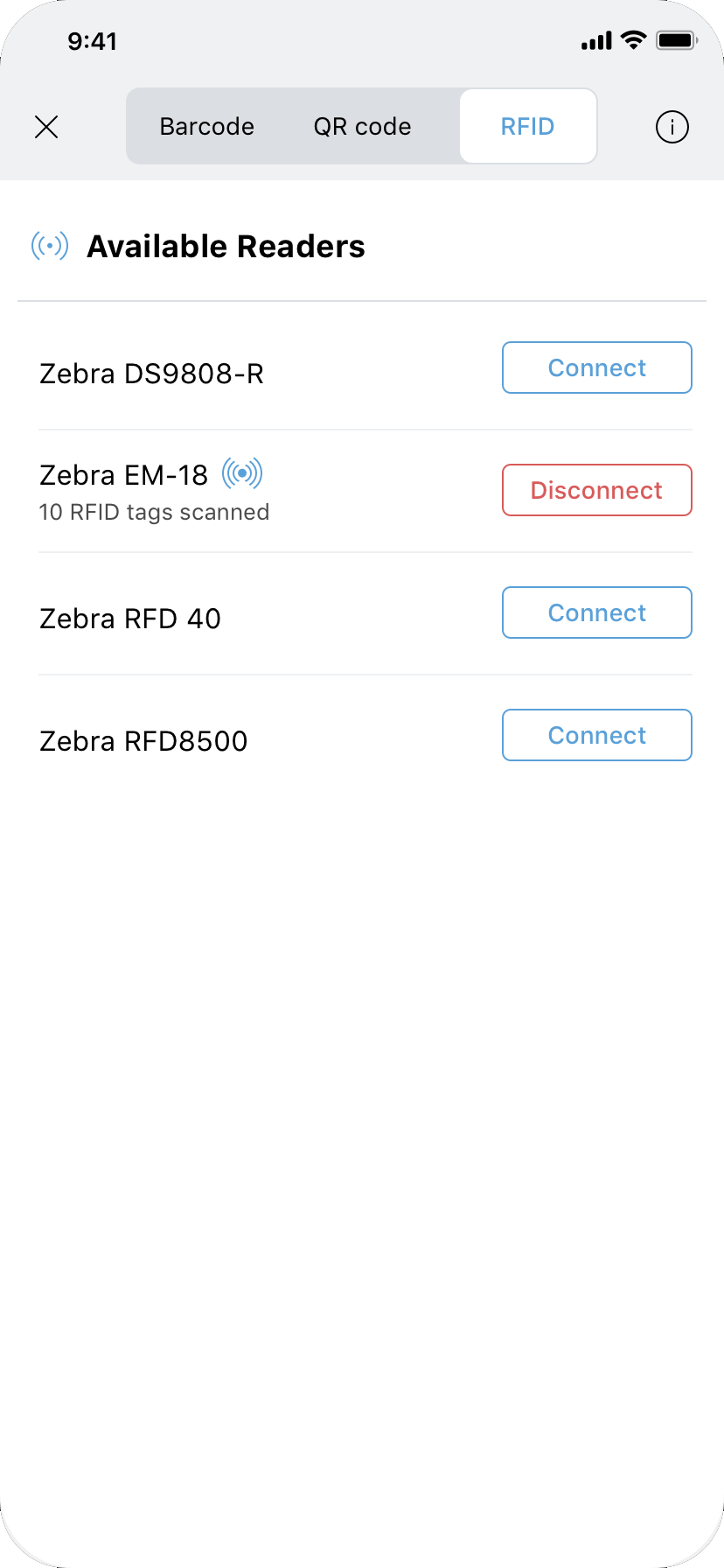Connect to Zebra RFD 40 reader
This screenshot has height=1568, width=724.
[x=596, y=612]
